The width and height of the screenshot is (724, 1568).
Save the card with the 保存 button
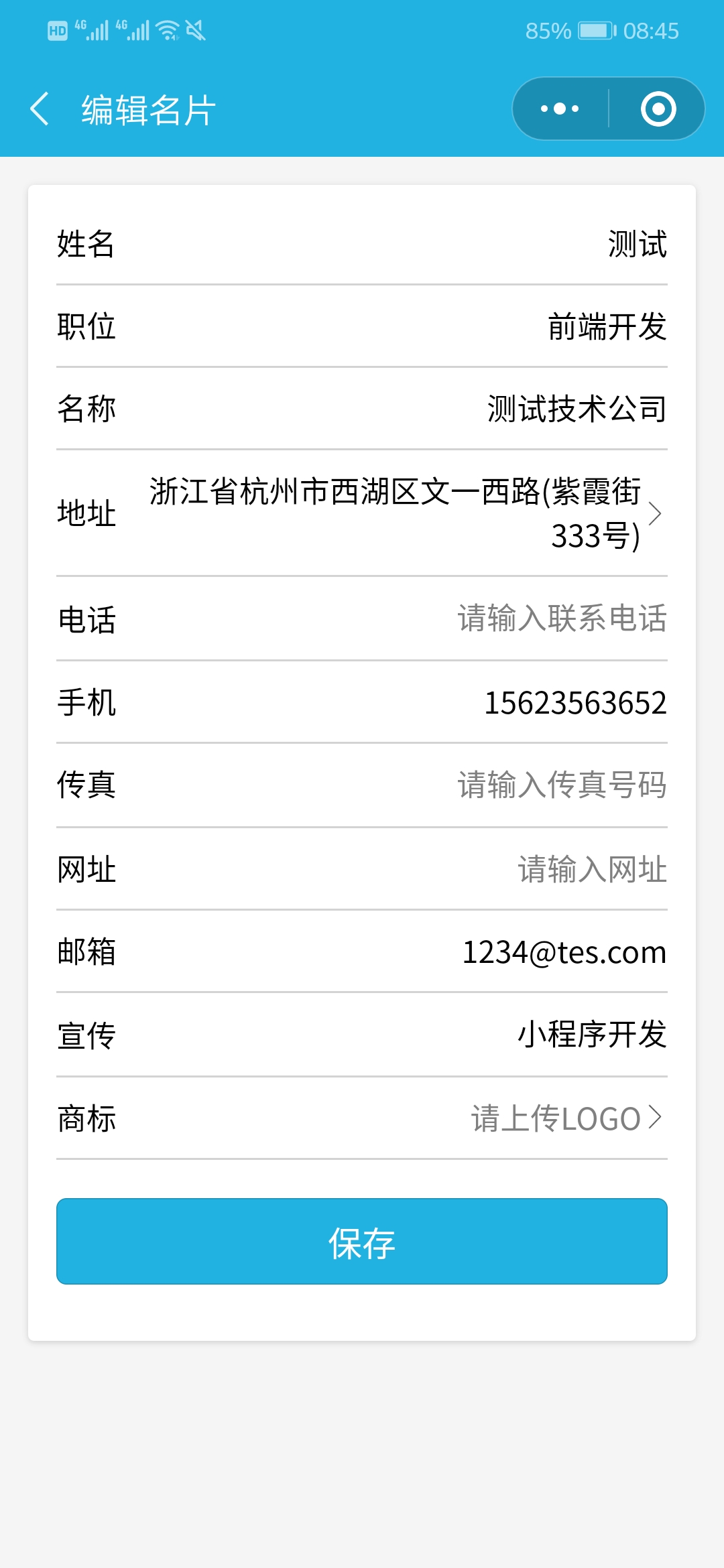(x=362, y=1242)
